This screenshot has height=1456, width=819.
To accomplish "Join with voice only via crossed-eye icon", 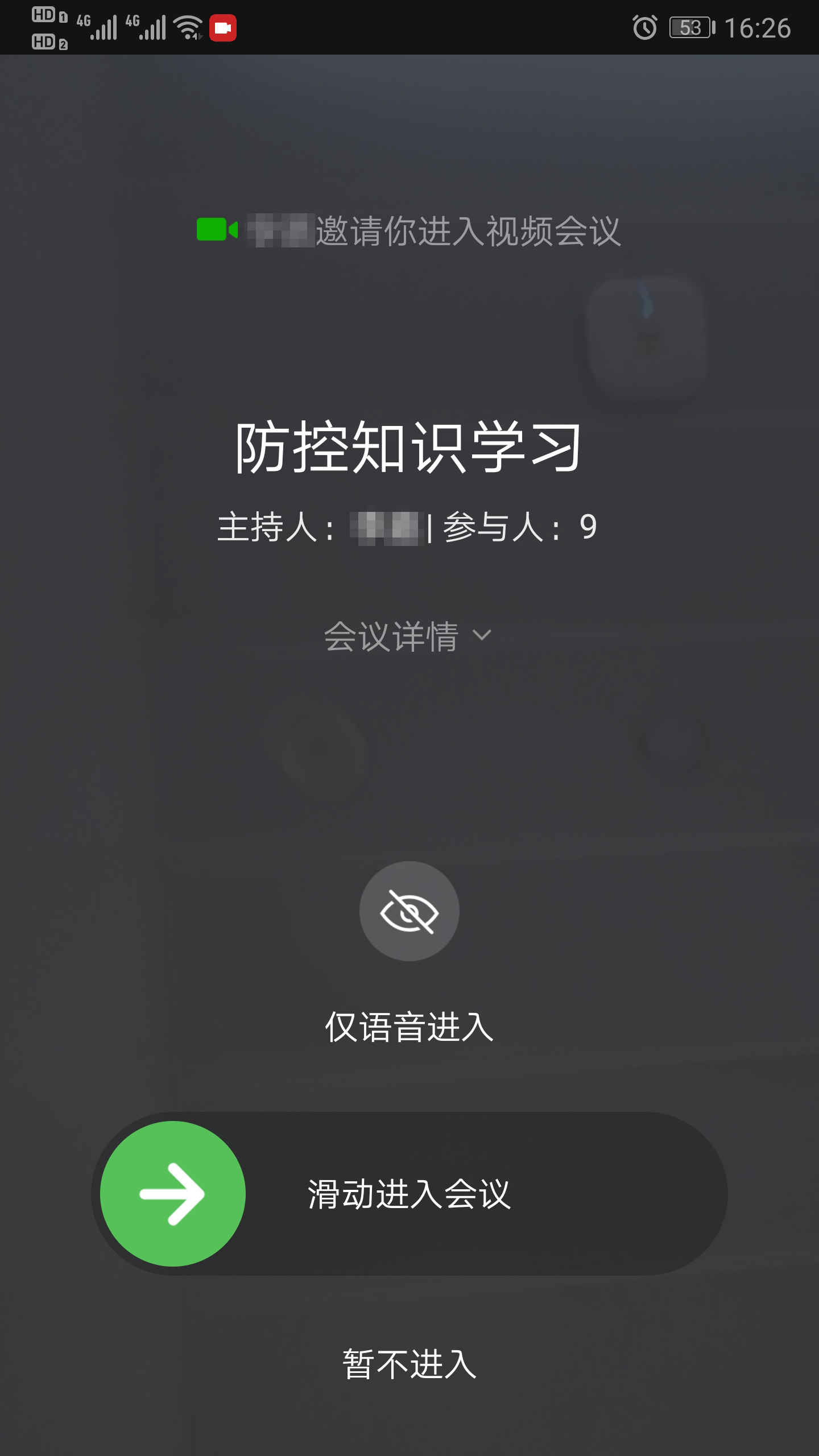I will (409, 911).
